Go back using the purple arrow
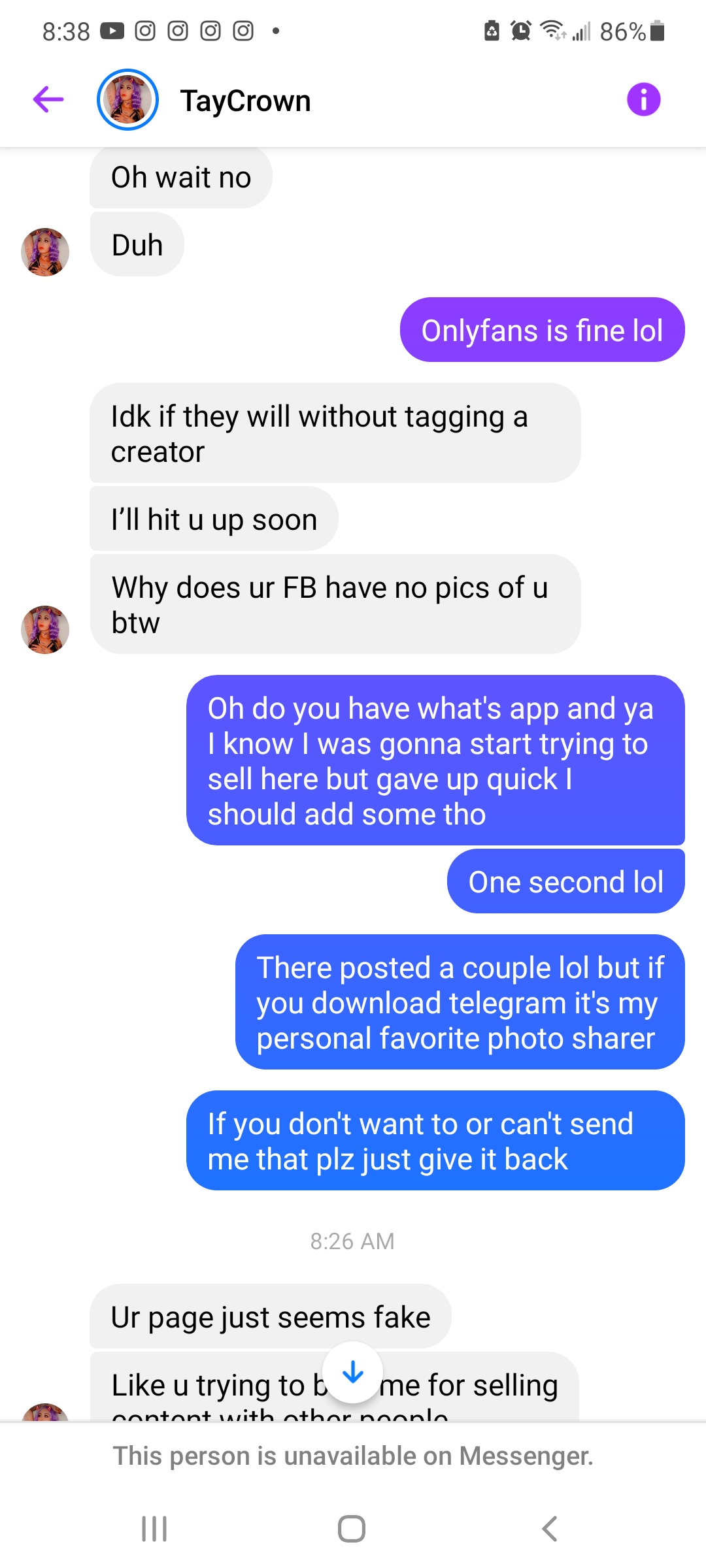Screen dimensions: 706x1568 pyautogui.click(x=48, y=99)
